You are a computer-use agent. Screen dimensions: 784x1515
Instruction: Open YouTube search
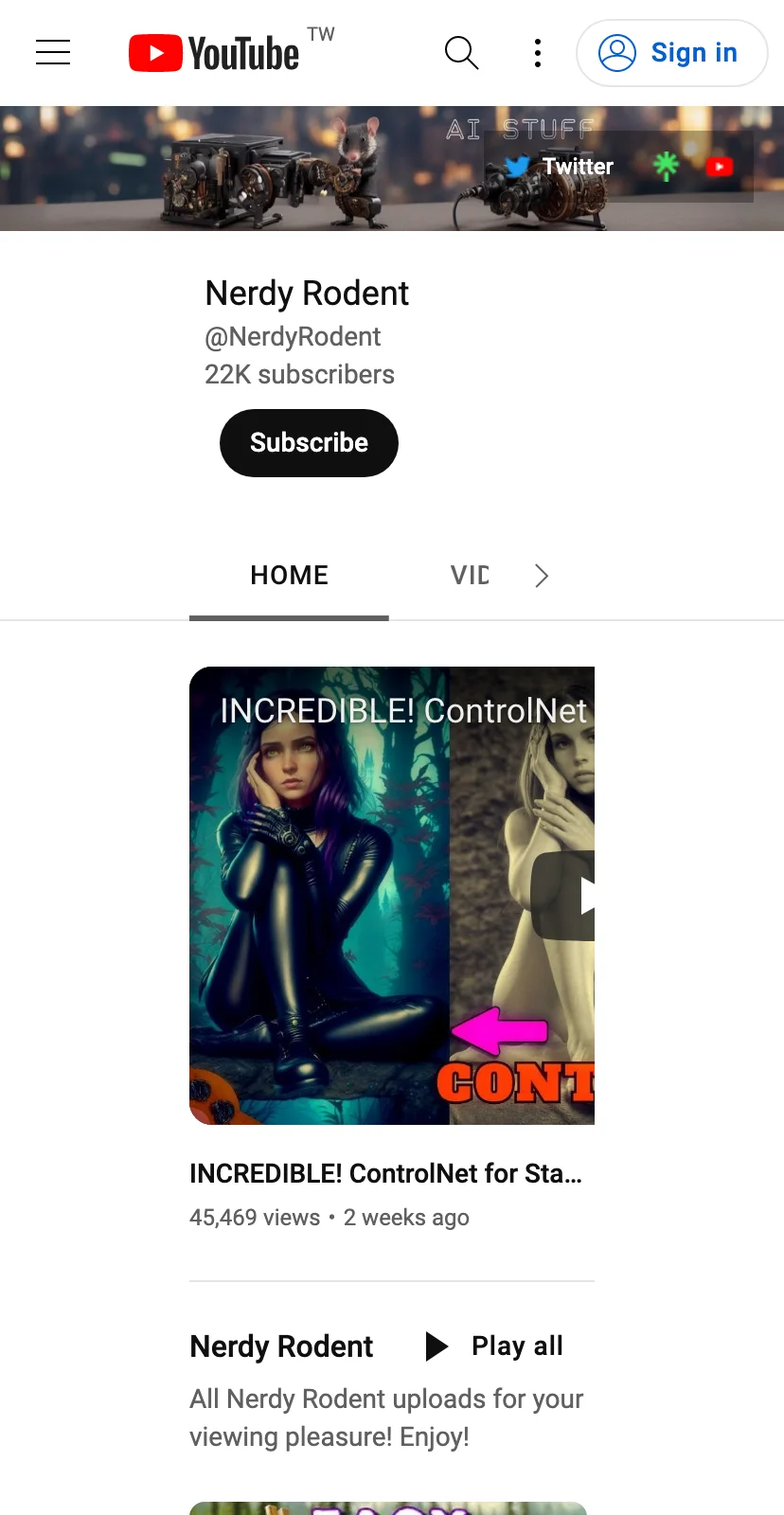[x=461, y=53]
